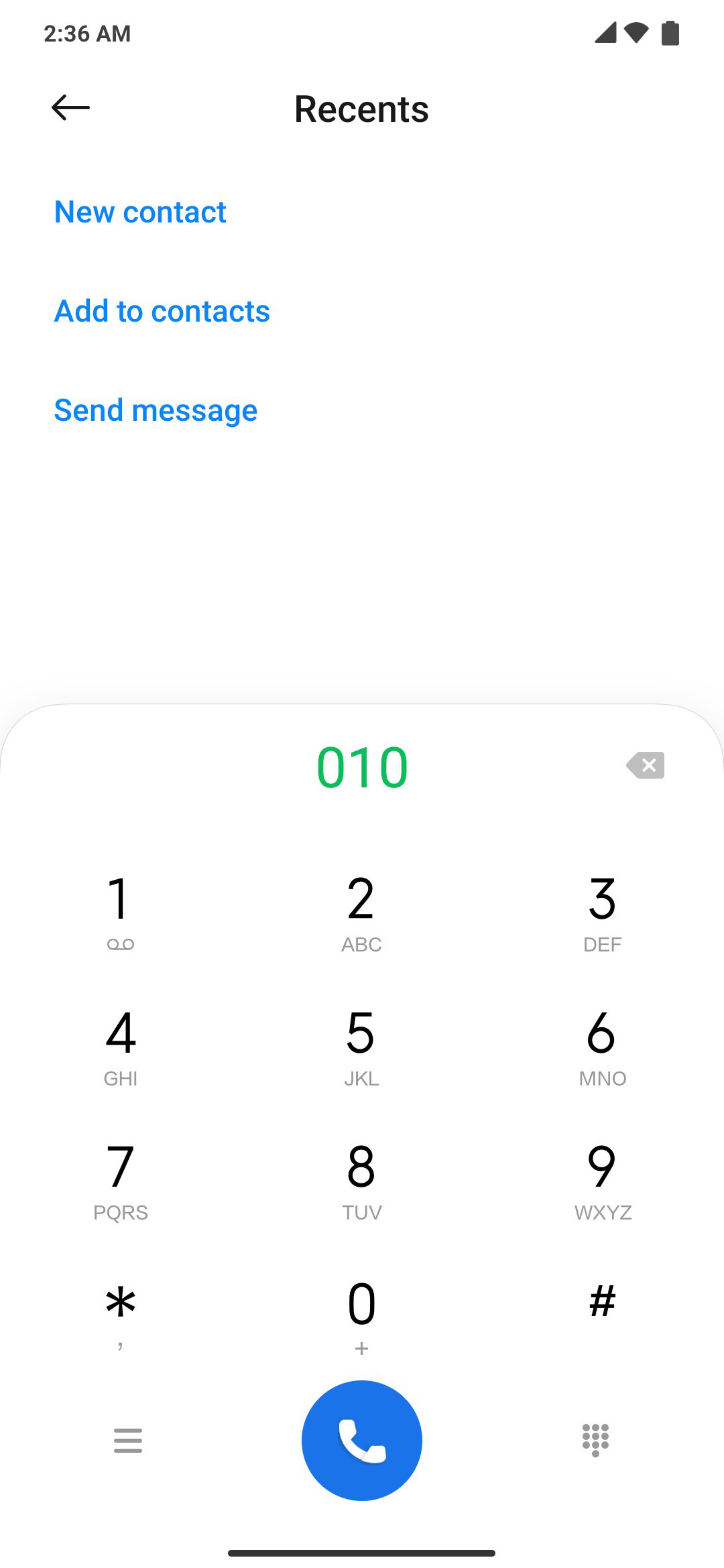
Task: Select New contact
Action: coord(140,212)
